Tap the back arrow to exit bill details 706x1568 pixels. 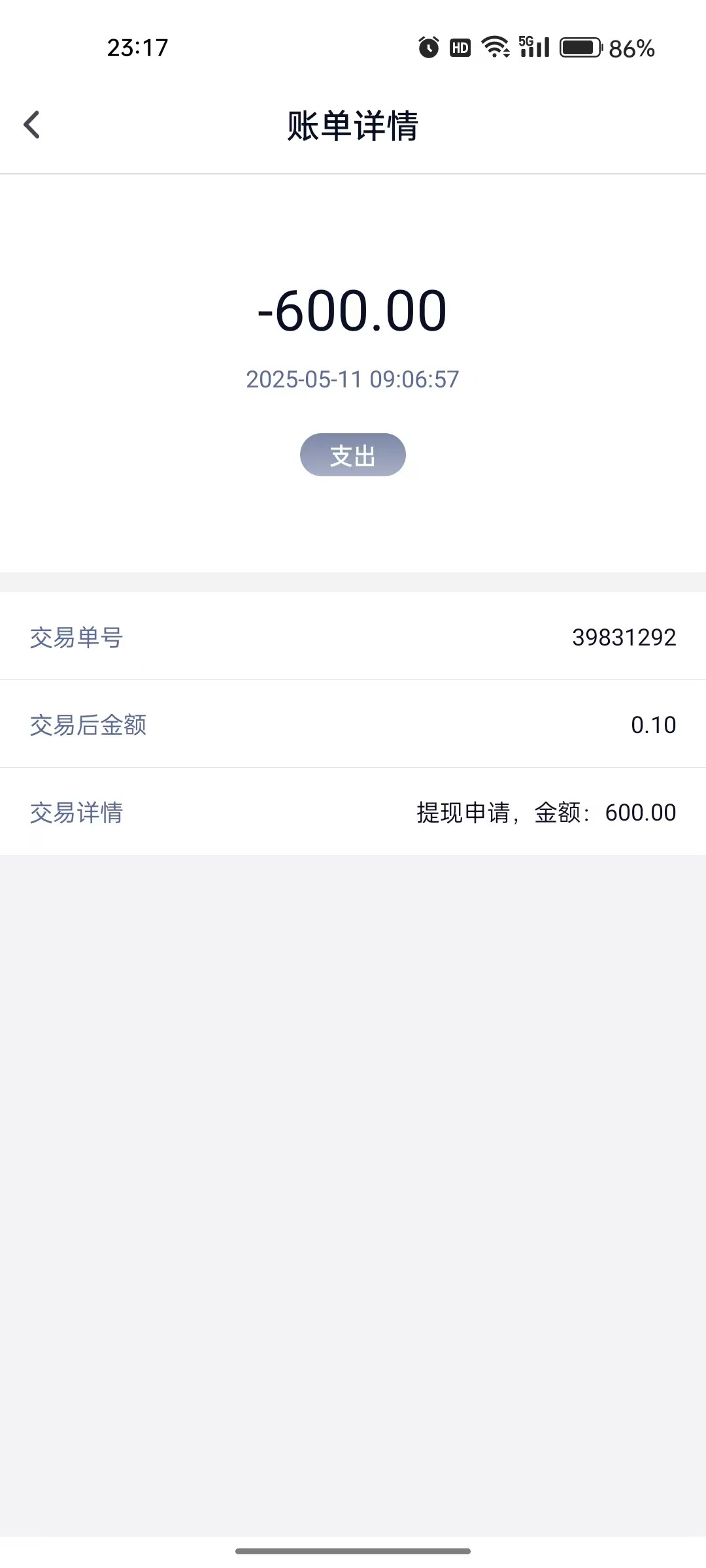(x=31, y=125)
